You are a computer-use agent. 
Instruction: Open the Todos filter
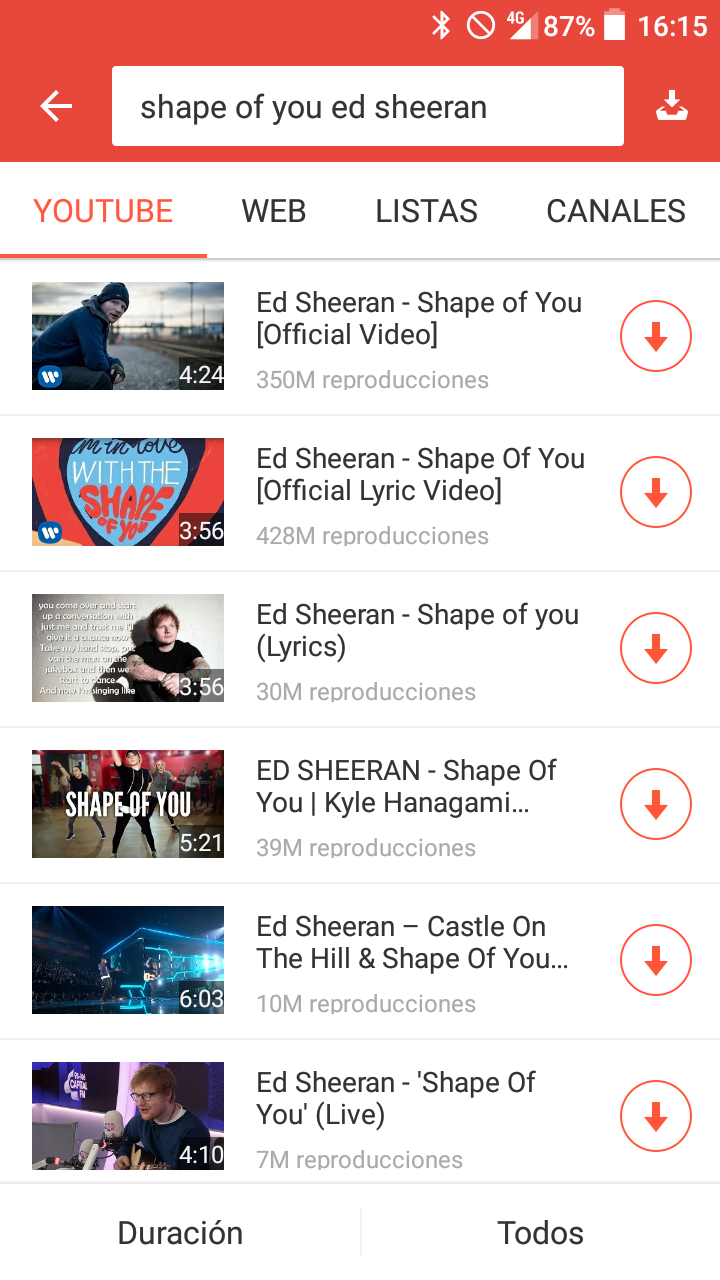tap(540, 1233)
